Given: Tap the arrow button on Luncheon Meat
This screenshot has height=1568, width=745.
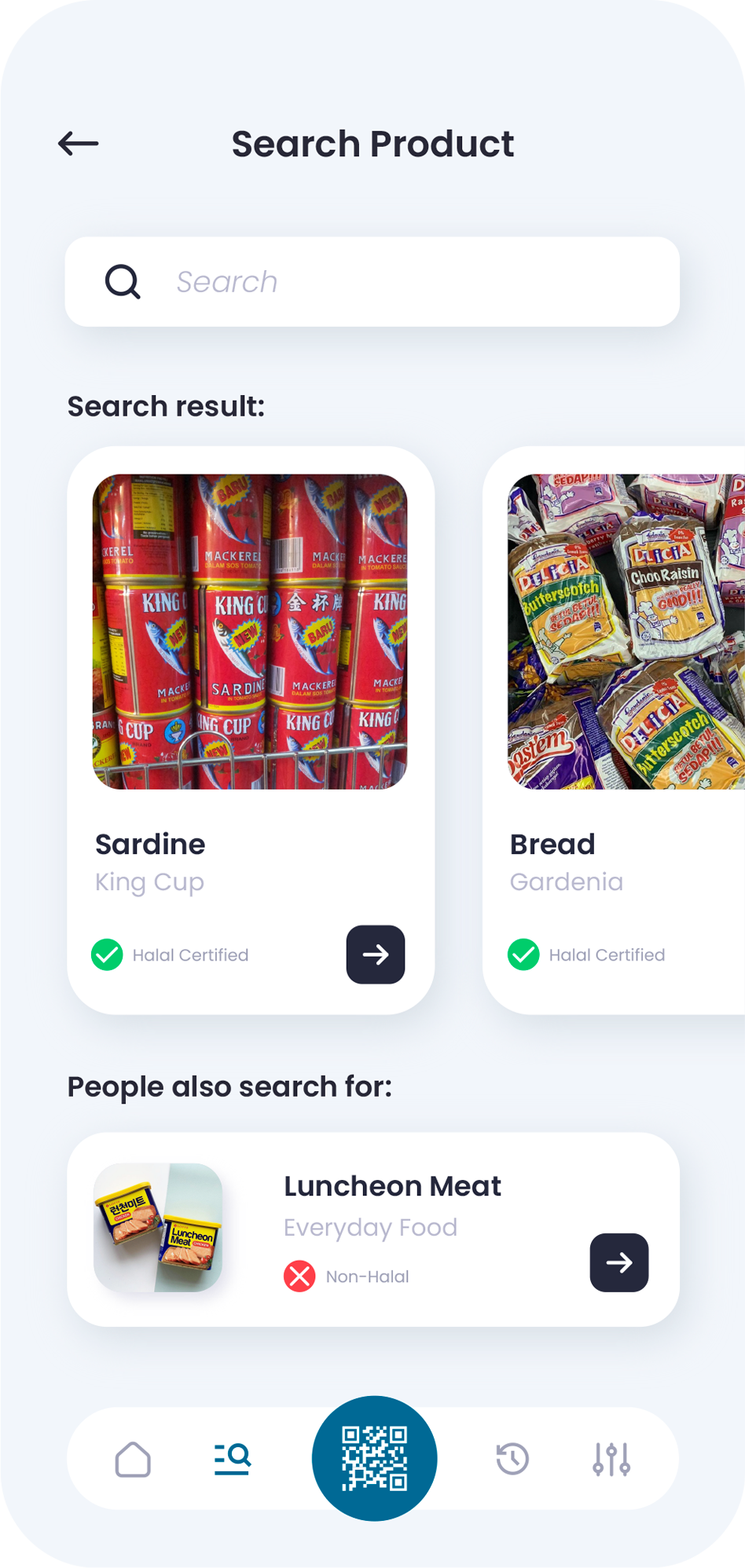Looking at the screenshot, I should pos(618,1262).
